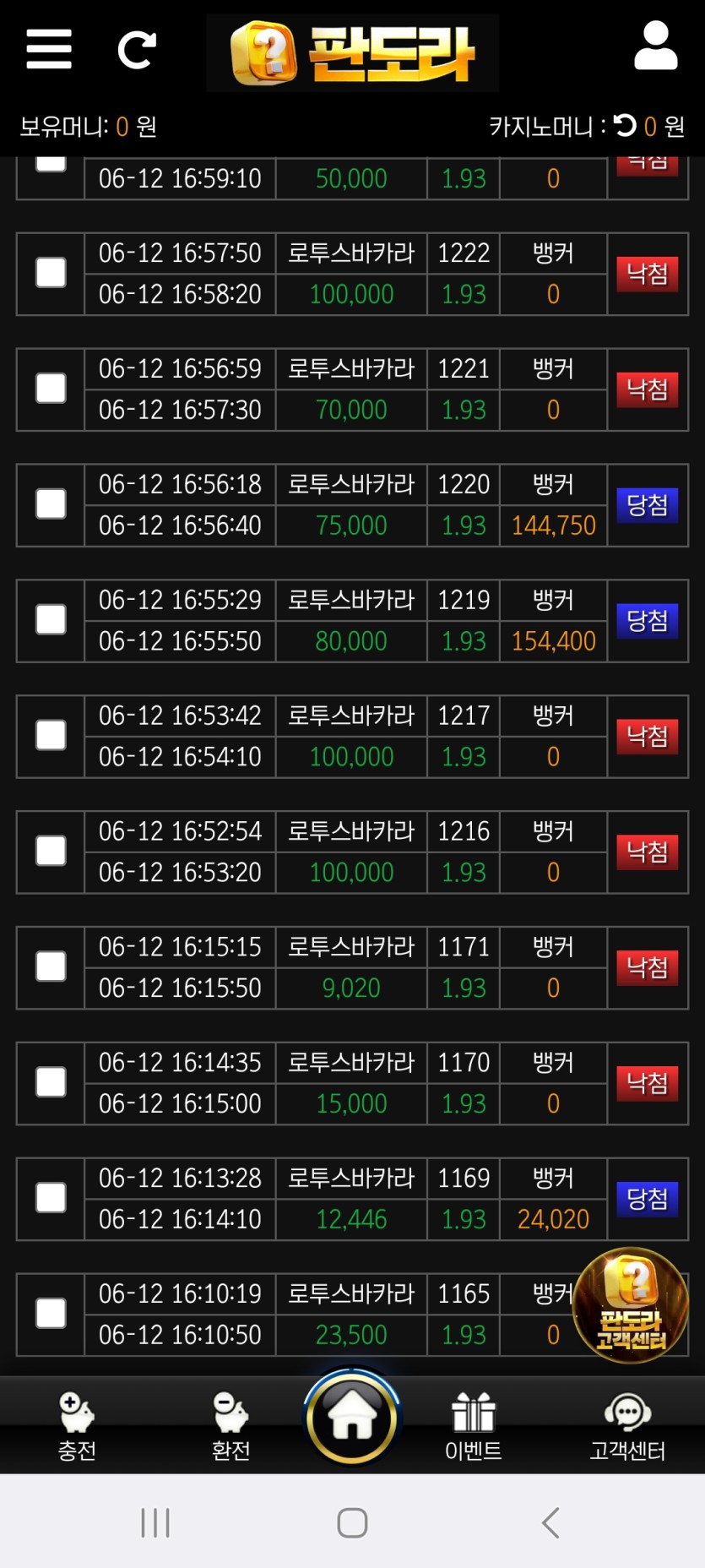Image resolution: width=705 pixels, height=1568 pixels.
Task: Tap the system back button
Action: tap(550, 1522)
